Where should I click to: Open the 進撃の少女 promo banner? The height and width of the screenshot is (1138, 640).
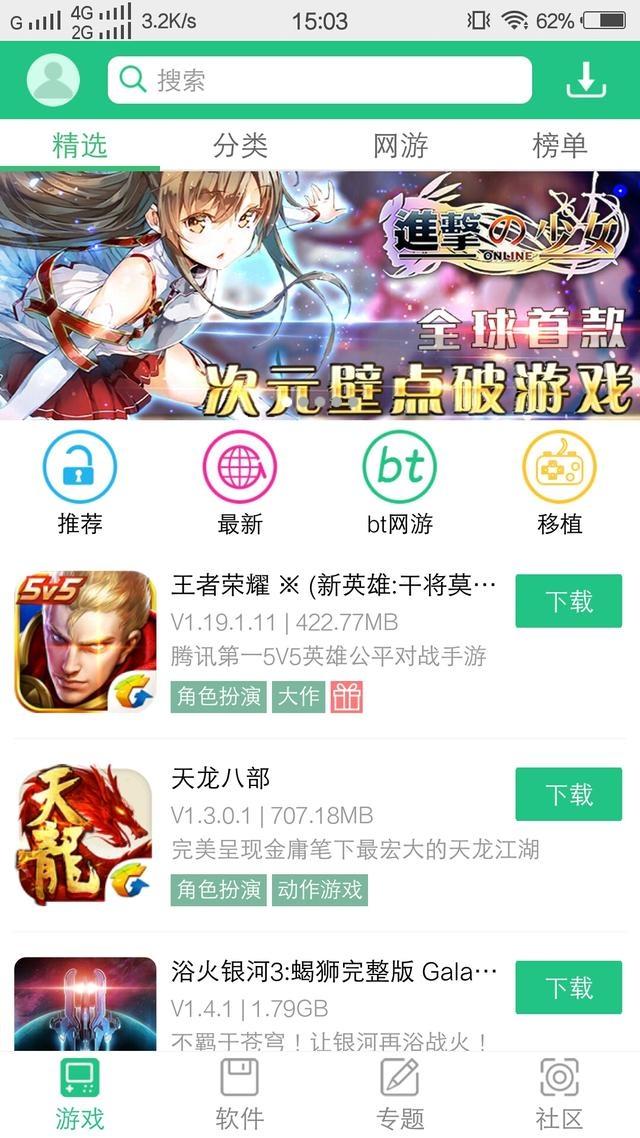[x=320, y=295]
